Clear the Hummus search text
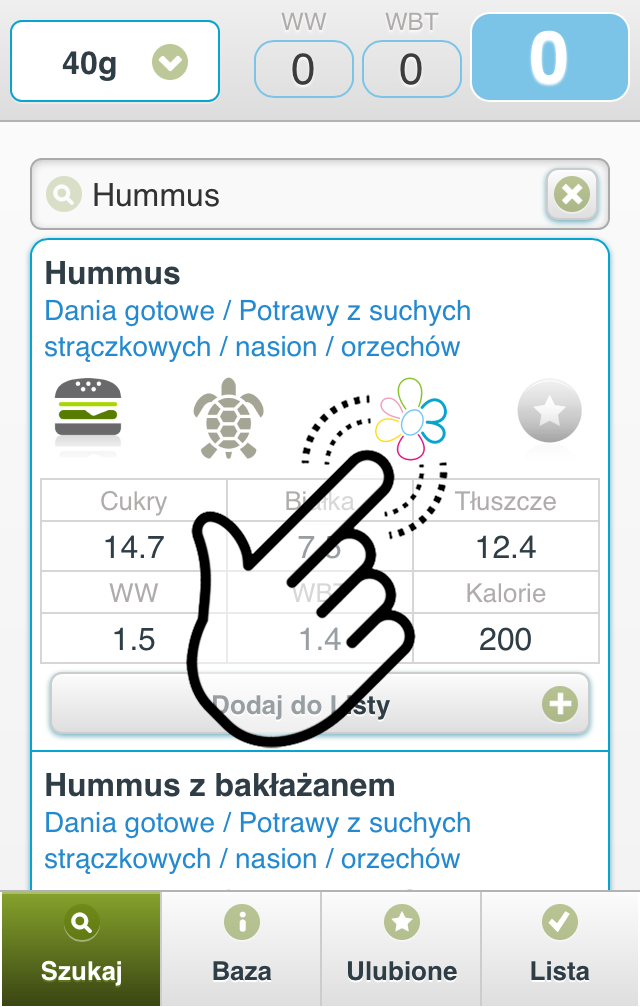 (x=572, y=194)
